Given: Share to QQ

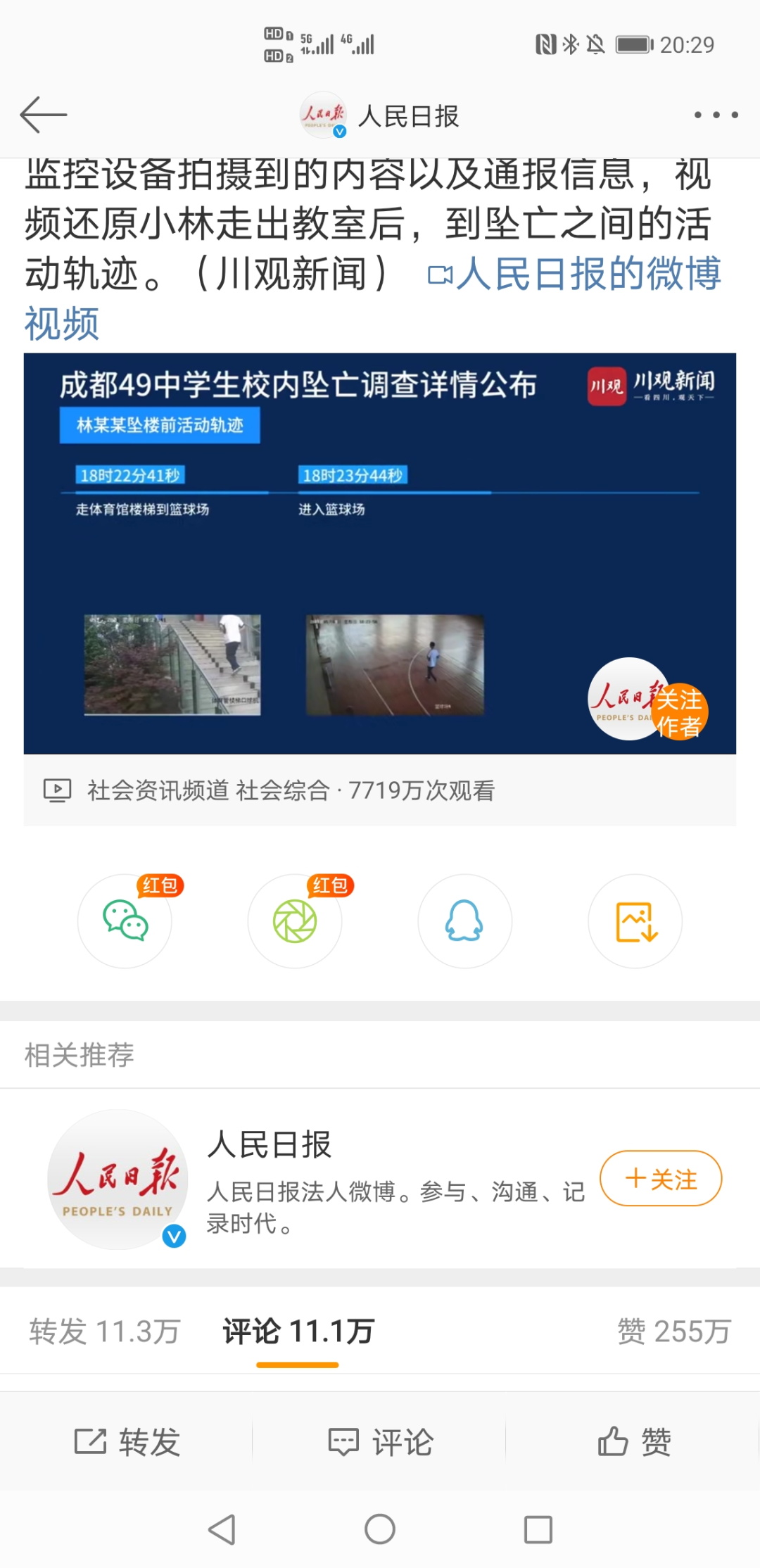Looking at the screenshot, I should 464,921.
